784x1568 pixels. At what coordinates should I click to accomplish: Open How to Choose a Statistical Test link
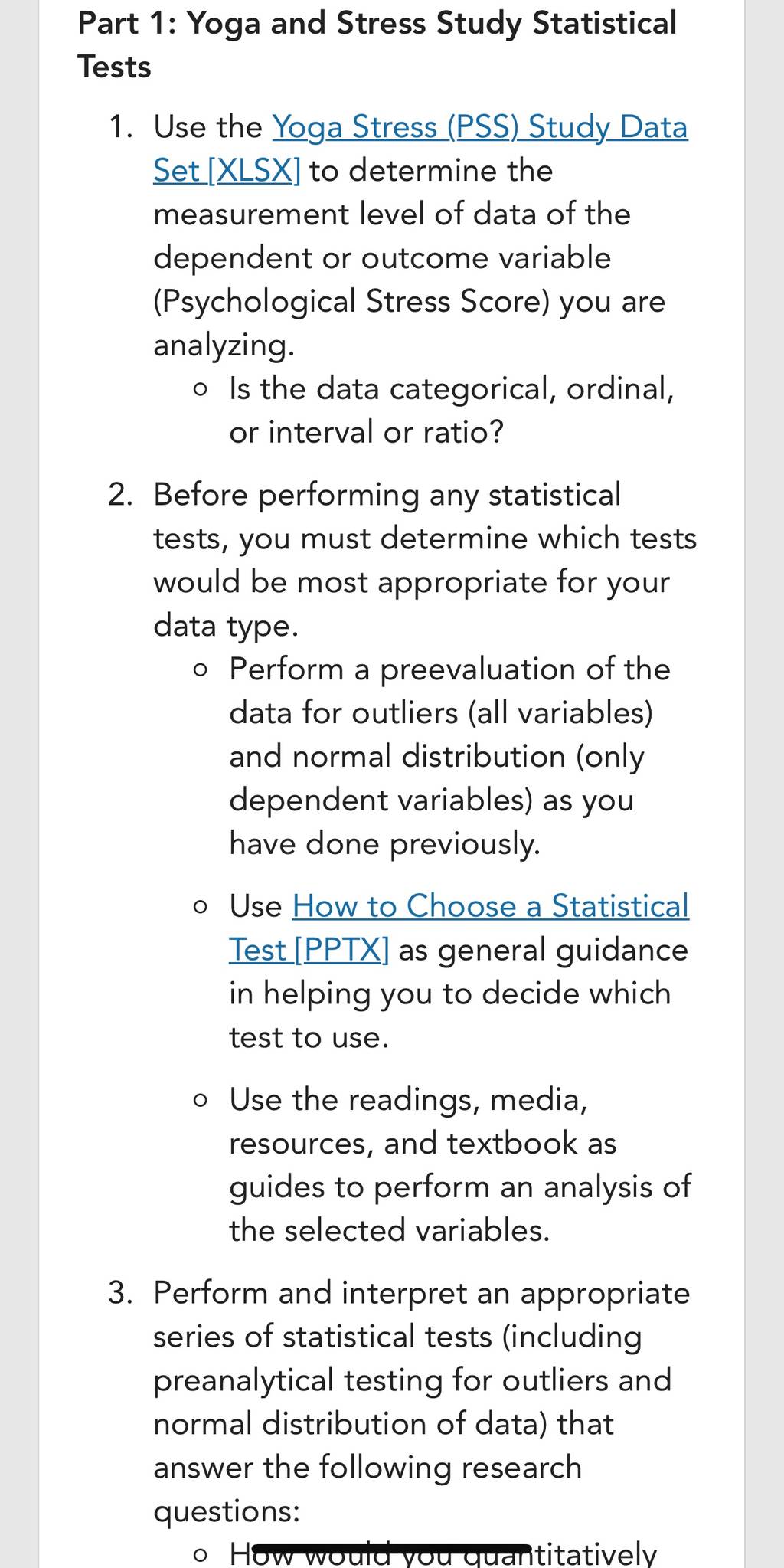[491, 906]
